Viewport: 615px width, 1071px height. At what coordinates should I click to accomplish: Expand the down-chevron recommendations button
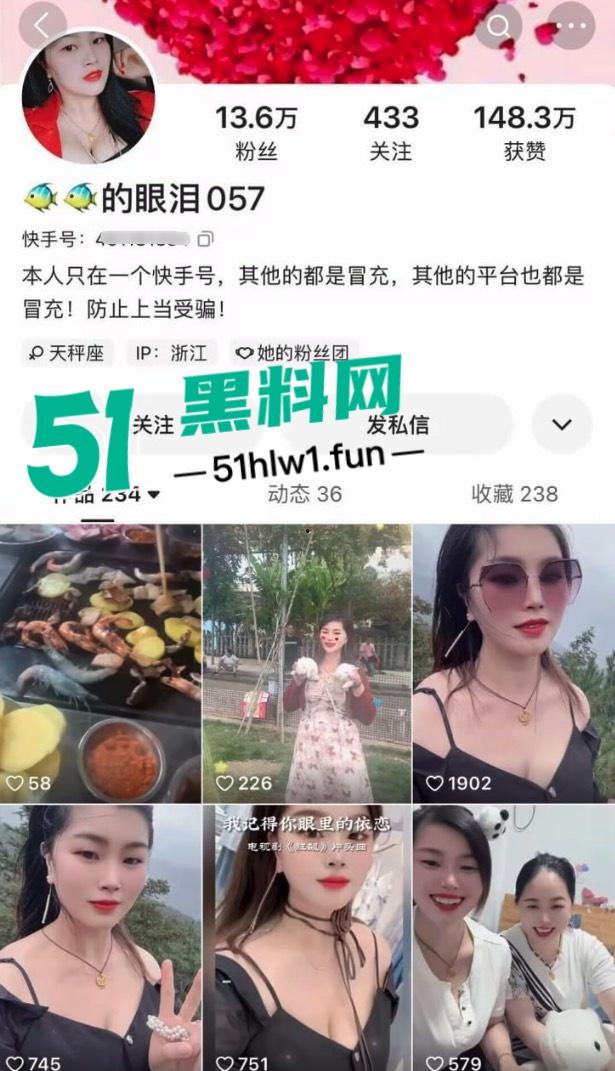pyautogui.click(x=562, y=424)
